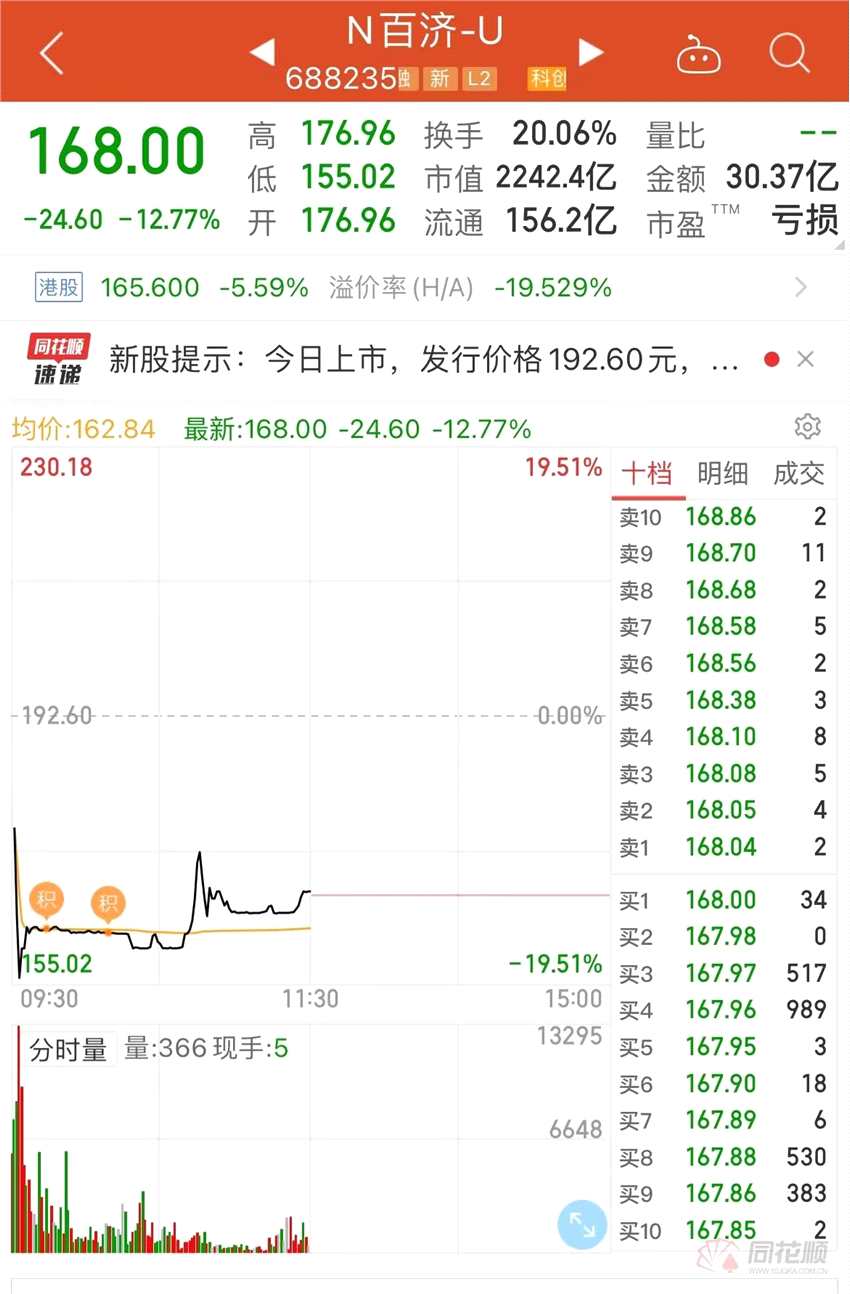This screenshot has height=1294, width=850.
Task: Open stock search
Action: click(x=789, y=52)
